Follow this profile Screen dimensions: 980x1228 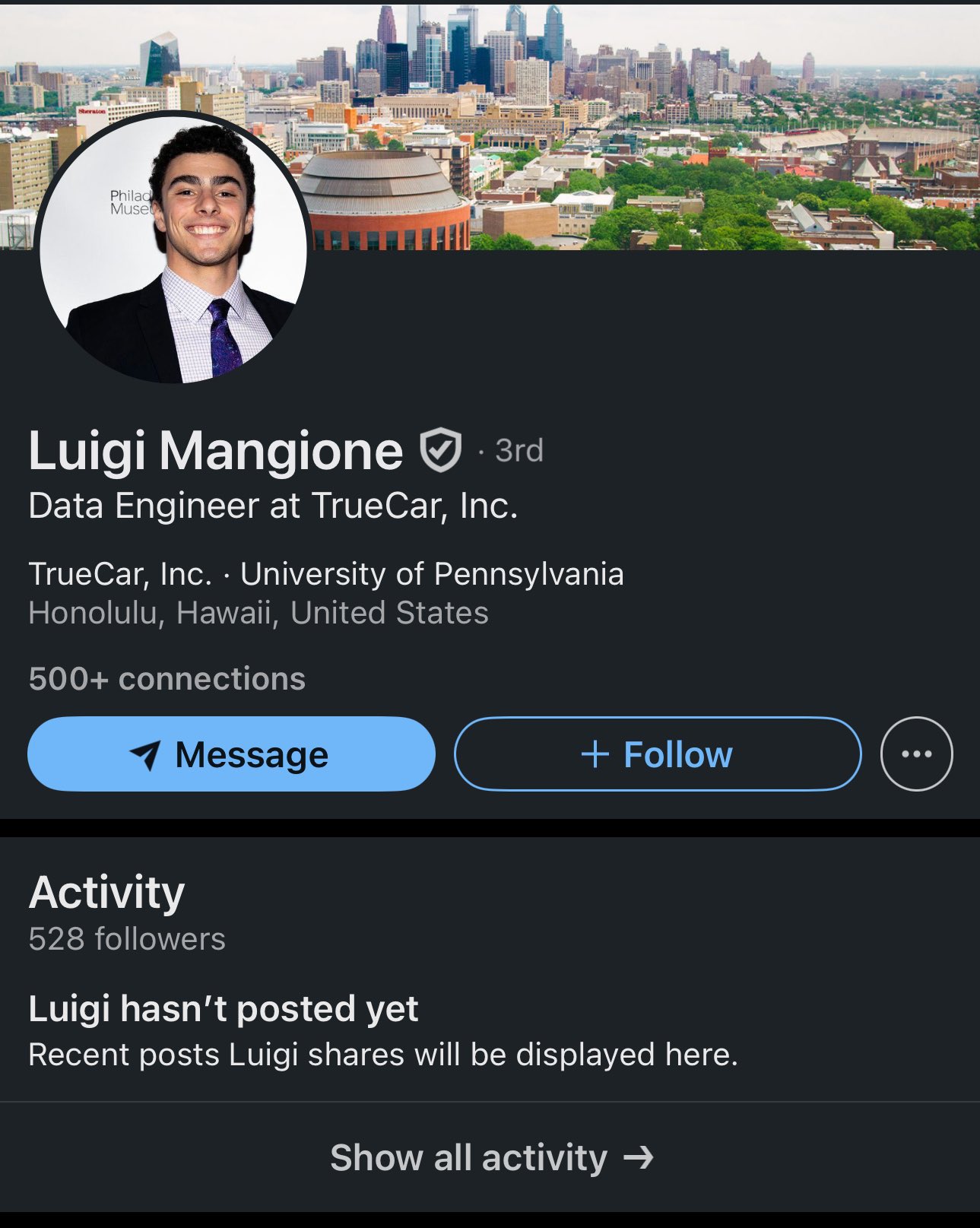click(657, 754)
